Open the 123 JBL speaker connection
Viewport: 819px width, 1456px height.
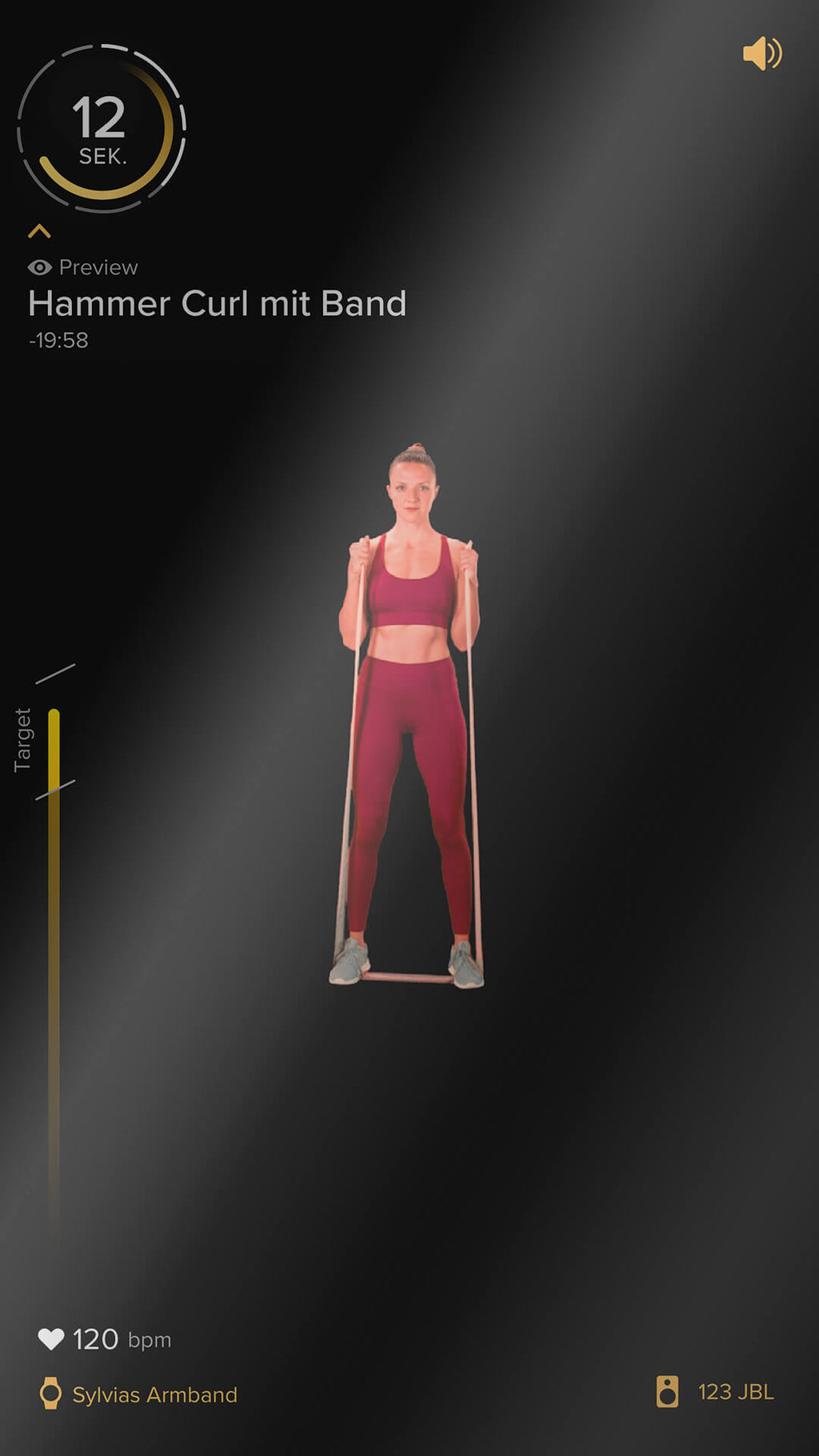point(716,1392)
